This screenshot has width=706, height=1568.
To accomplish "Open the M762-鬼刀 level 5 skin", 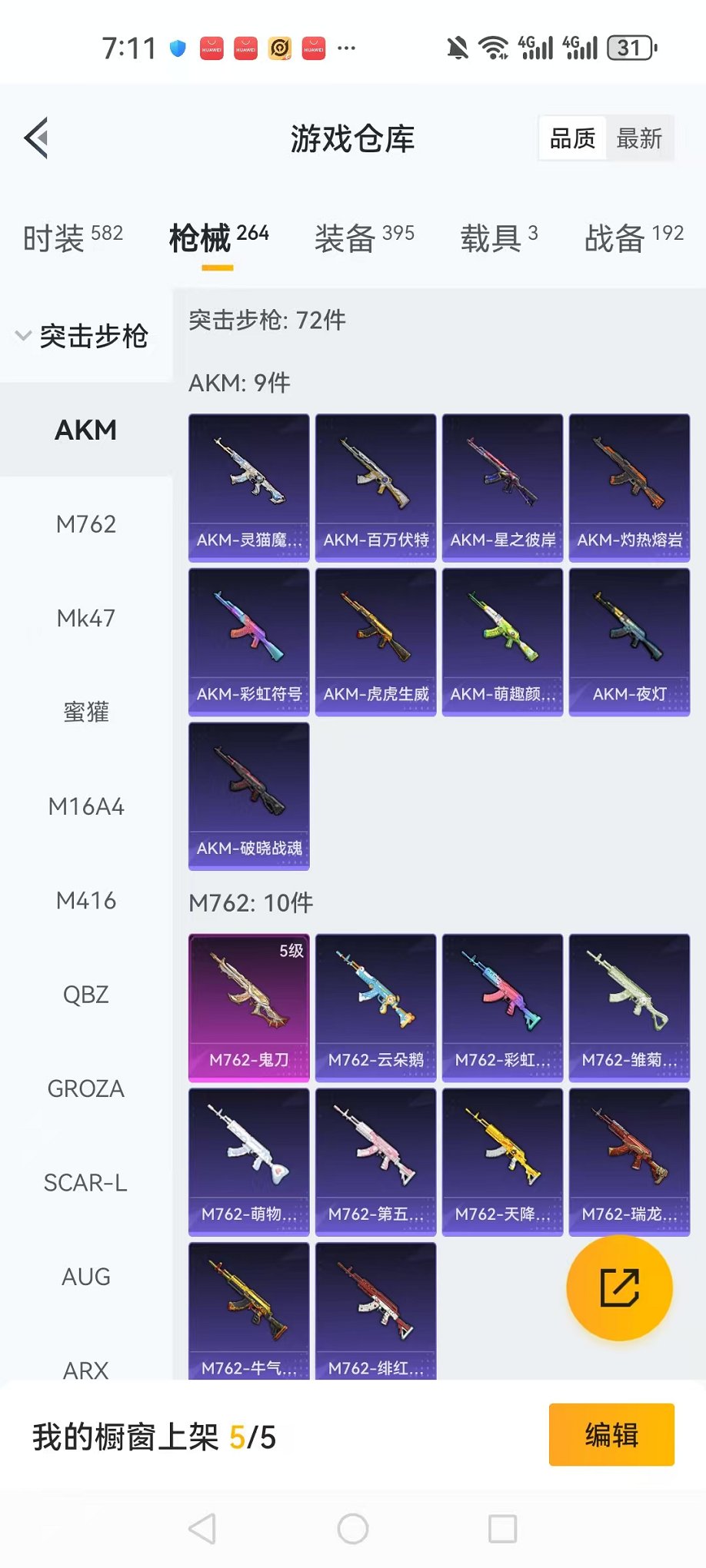I will click(249, 1007).
